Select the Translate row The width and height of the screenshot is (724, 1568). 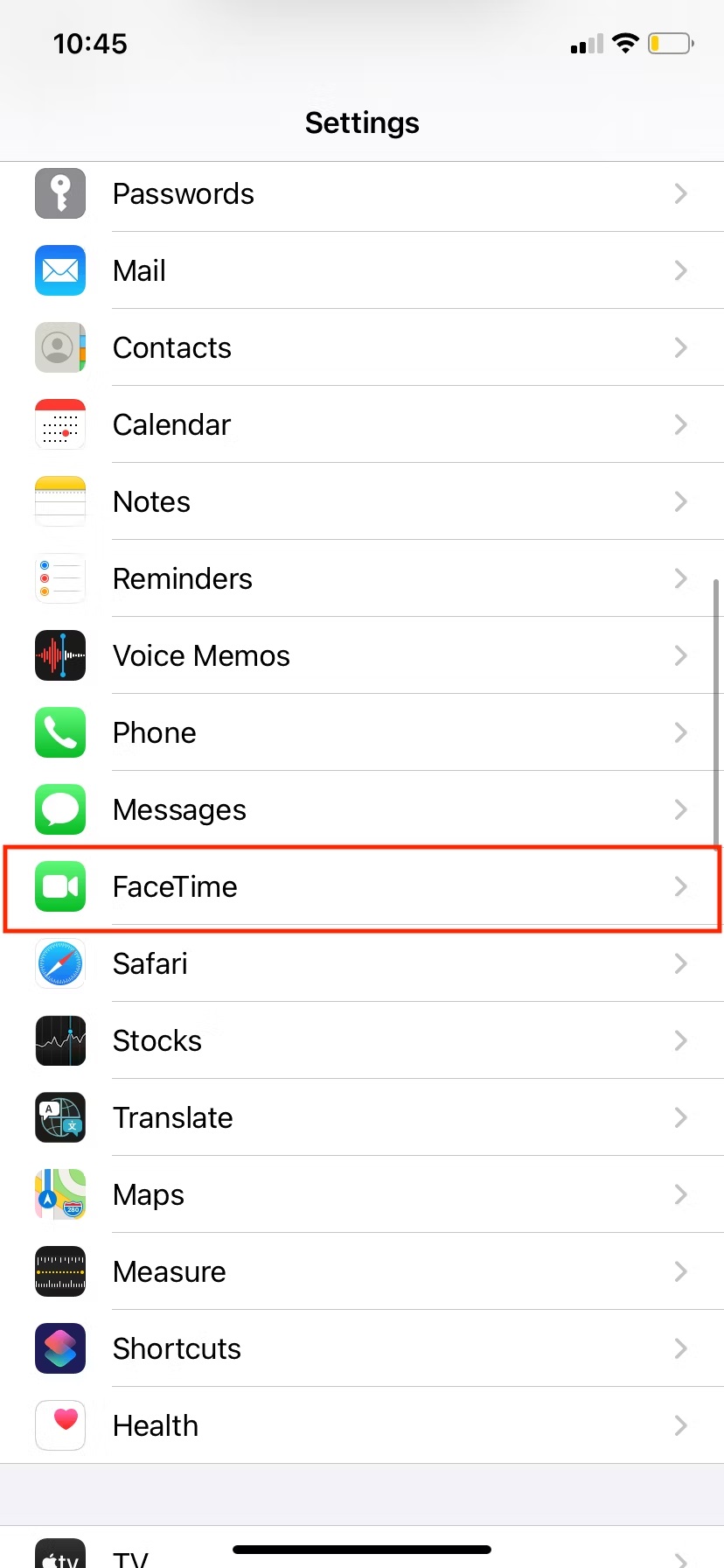362,1117
